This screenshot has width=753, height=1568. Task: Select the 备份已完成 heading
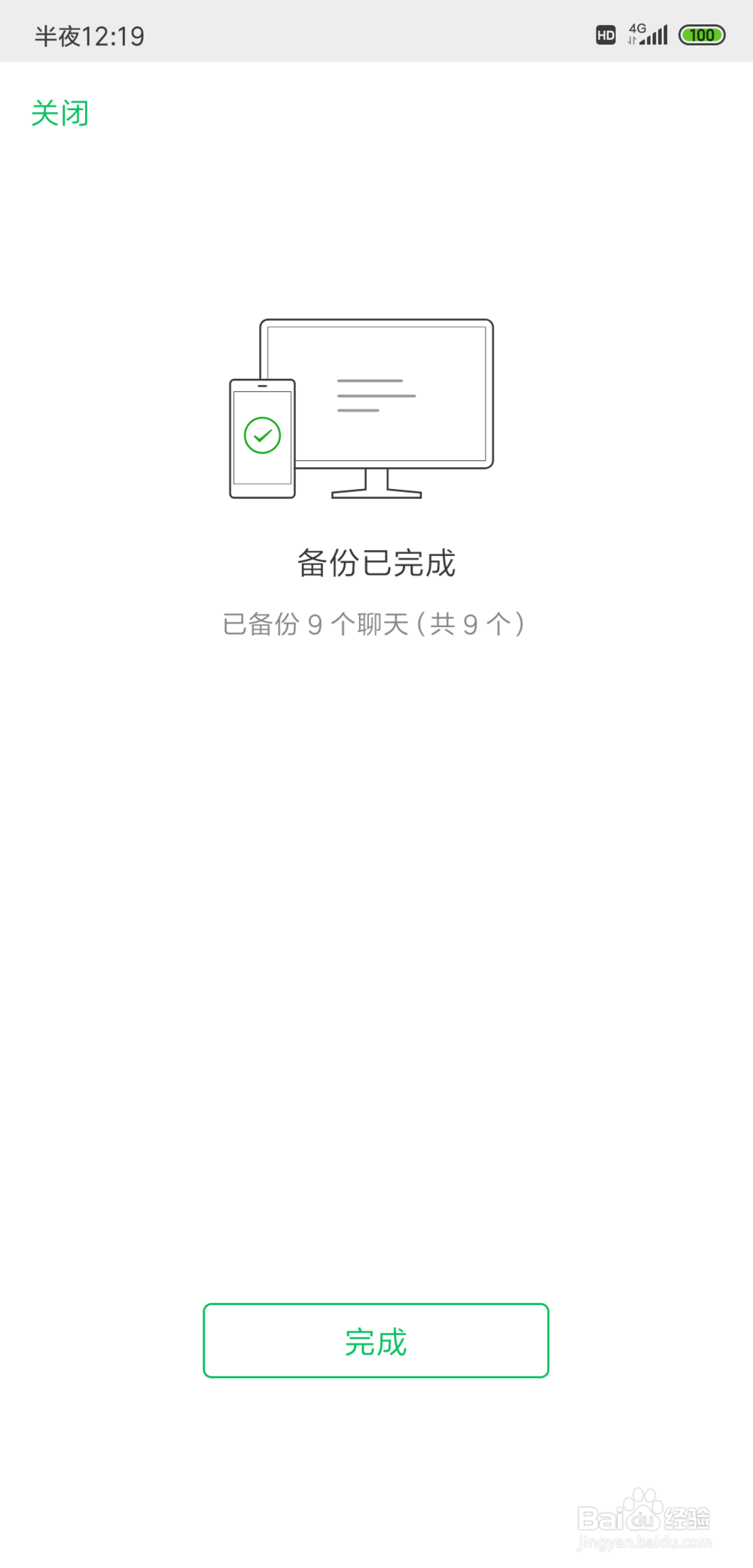[x=375, y=563]
